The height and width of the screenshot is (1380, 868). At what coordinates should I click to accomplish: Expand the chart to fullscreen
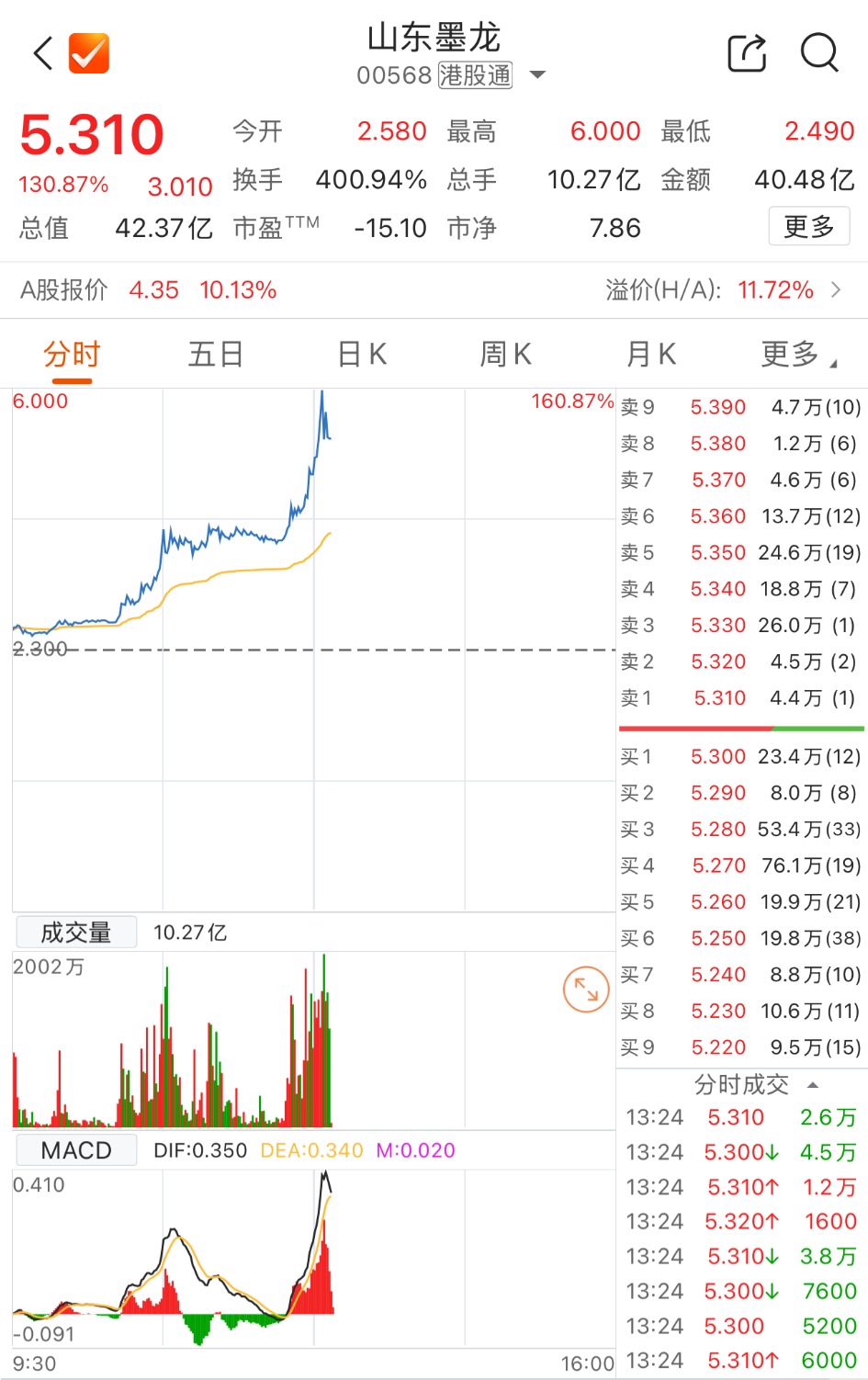586,990
